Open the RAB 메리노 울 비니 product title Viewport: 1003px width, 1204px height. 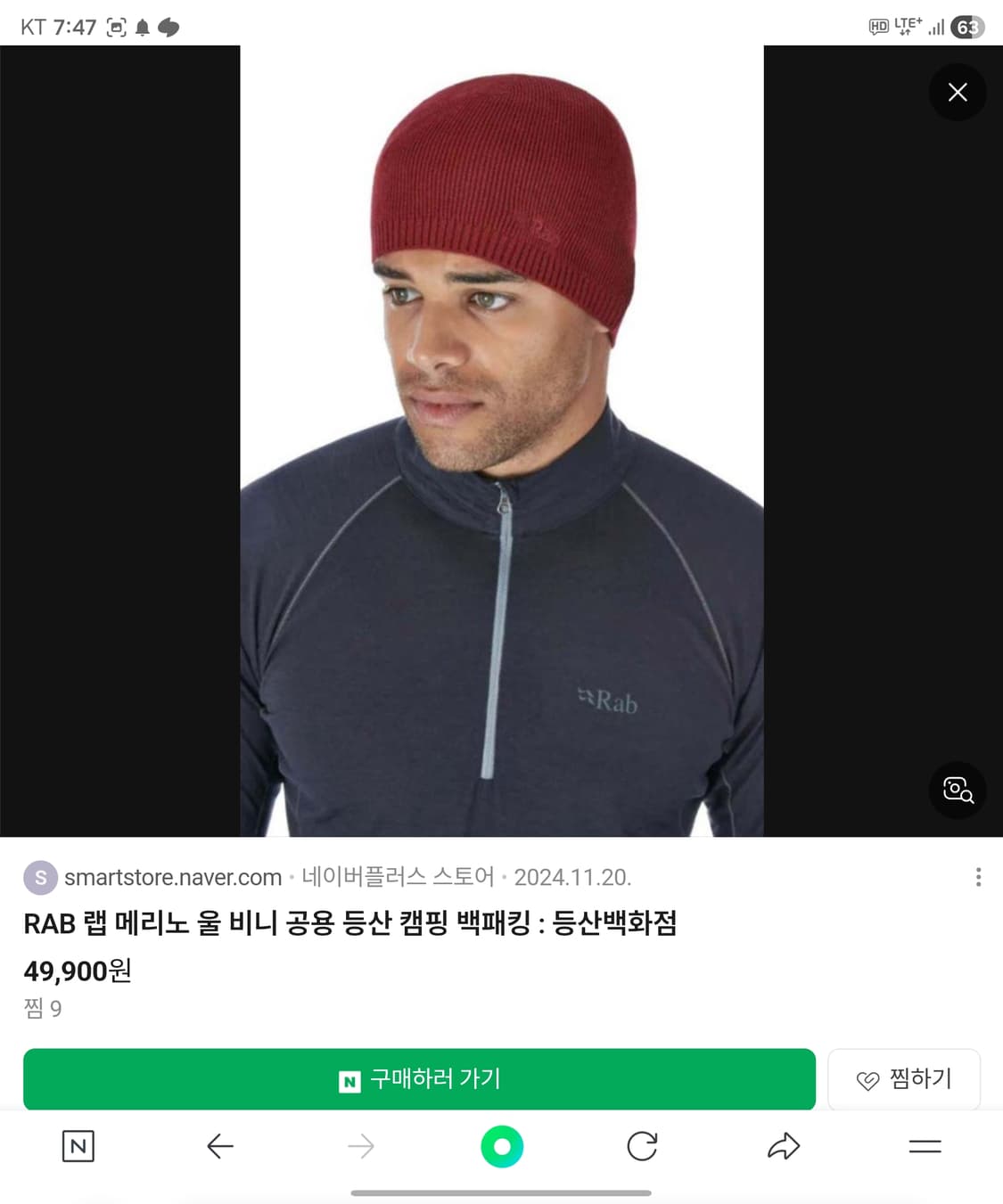(351, 925)
